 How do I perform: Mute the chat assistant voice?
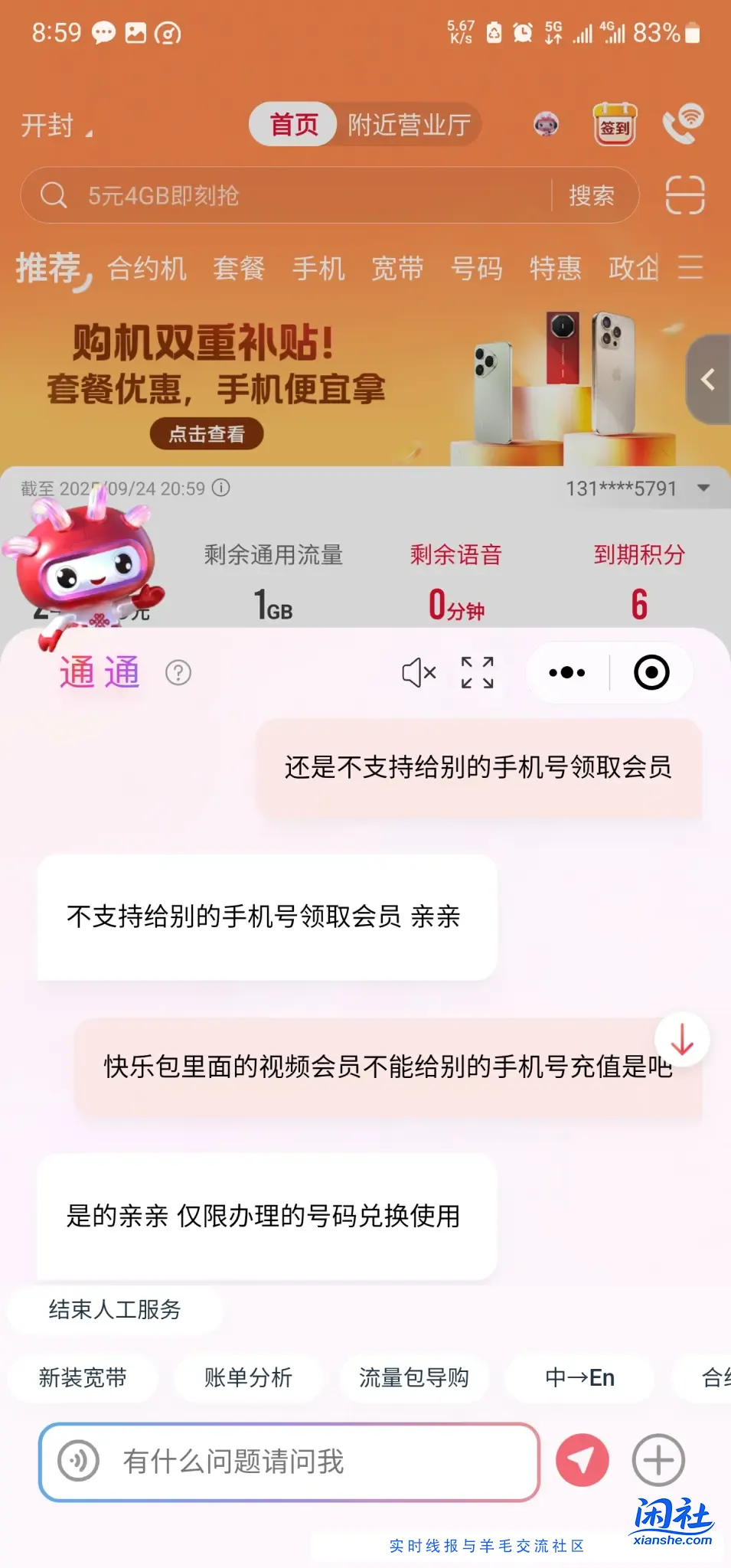coord(419,673)
